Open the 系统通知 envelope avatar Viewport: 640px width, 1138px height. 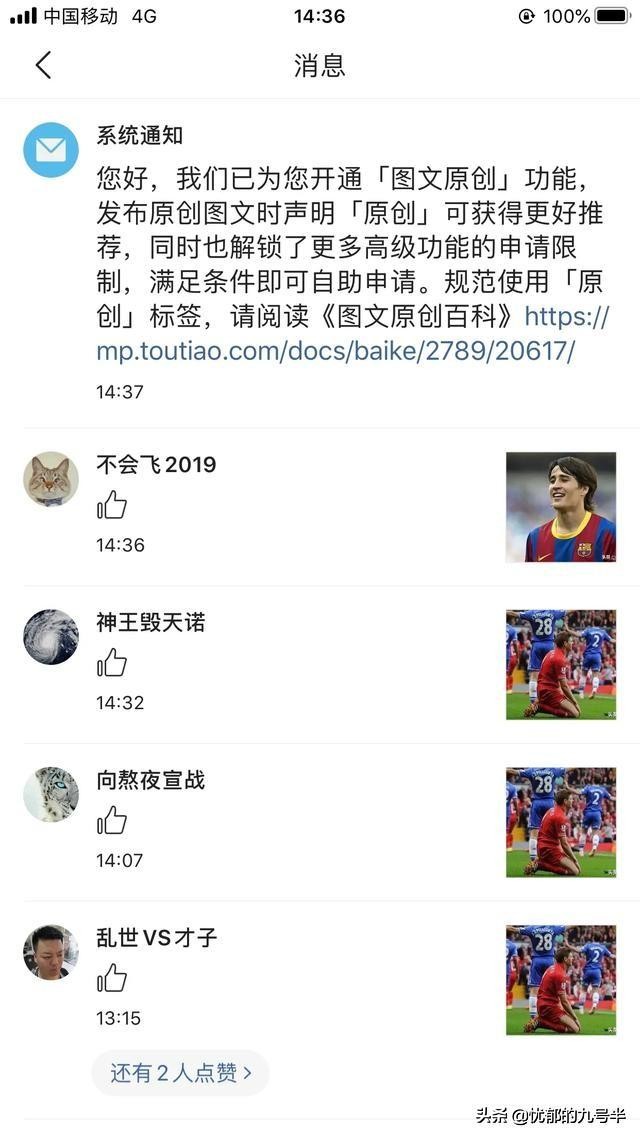click(x=51, y=150)
